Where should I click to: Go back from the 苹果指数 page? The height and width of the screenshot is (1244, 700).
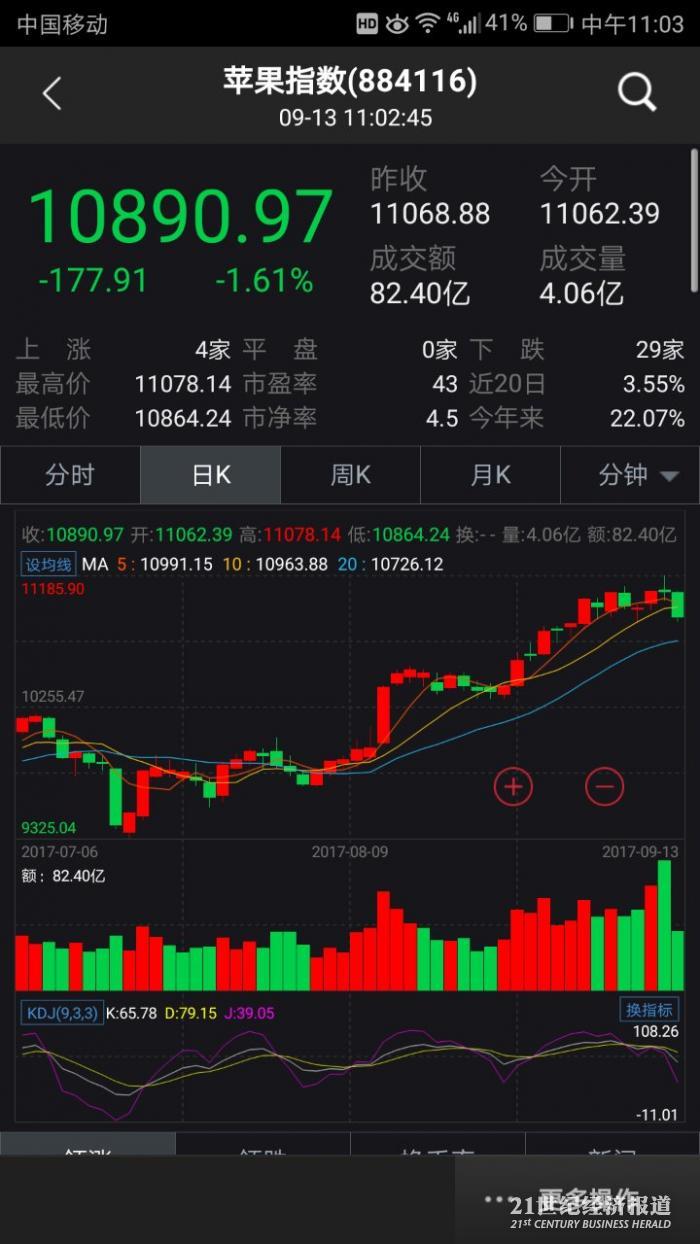point(52,95)
